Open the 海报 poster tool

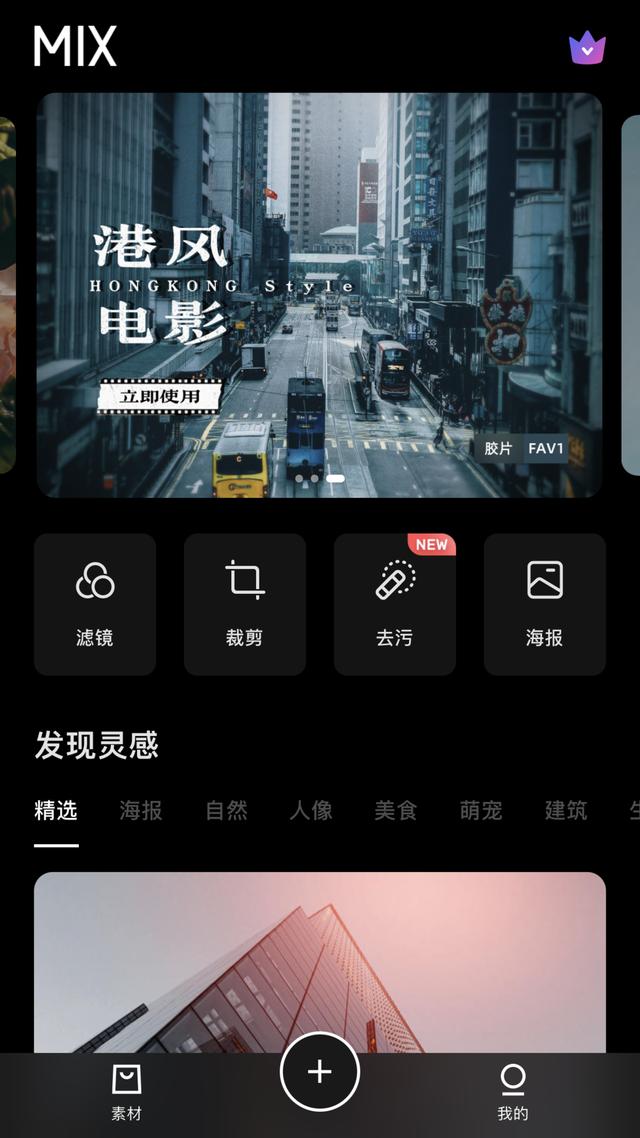pos(545,604)
